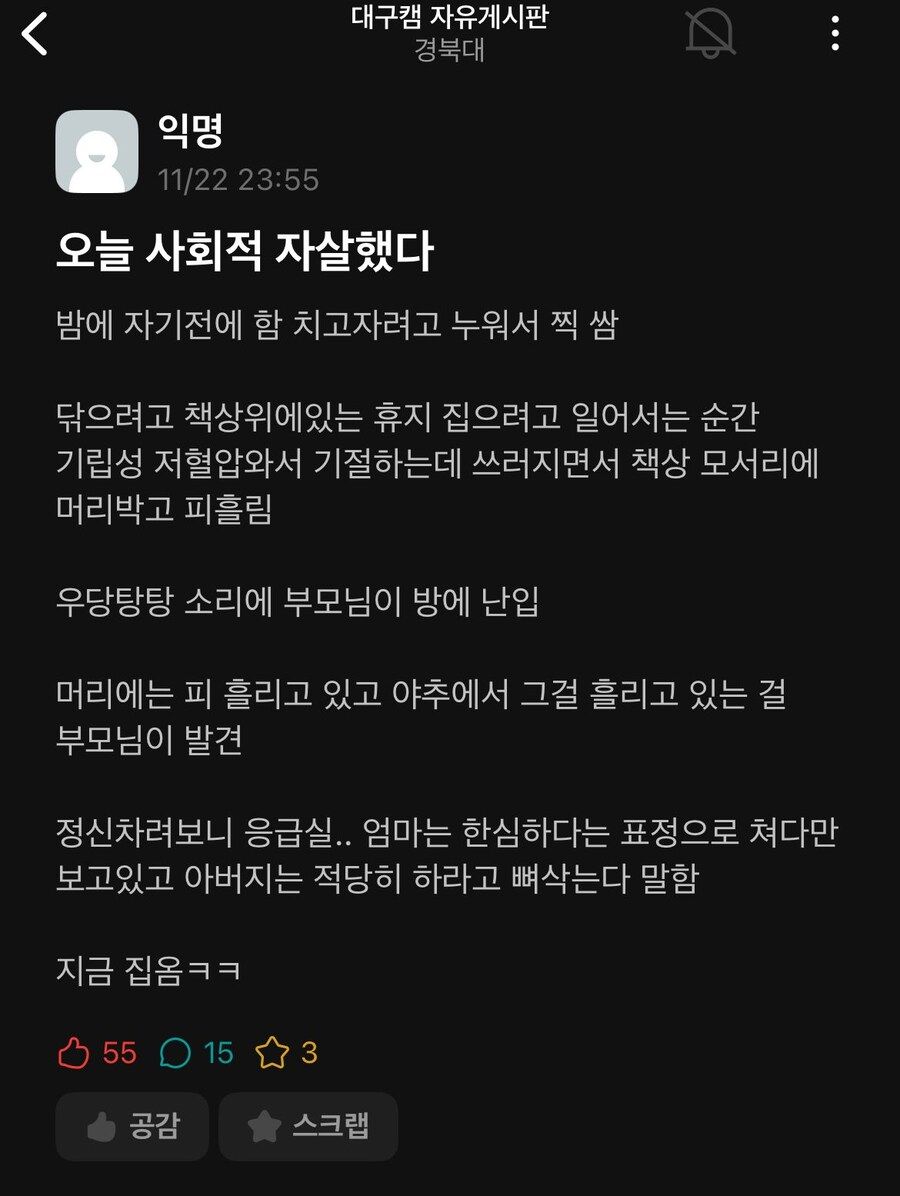Go back using the top-left arrow
The height and width of the screenshot is (1196, 900).
click(35, 34)
